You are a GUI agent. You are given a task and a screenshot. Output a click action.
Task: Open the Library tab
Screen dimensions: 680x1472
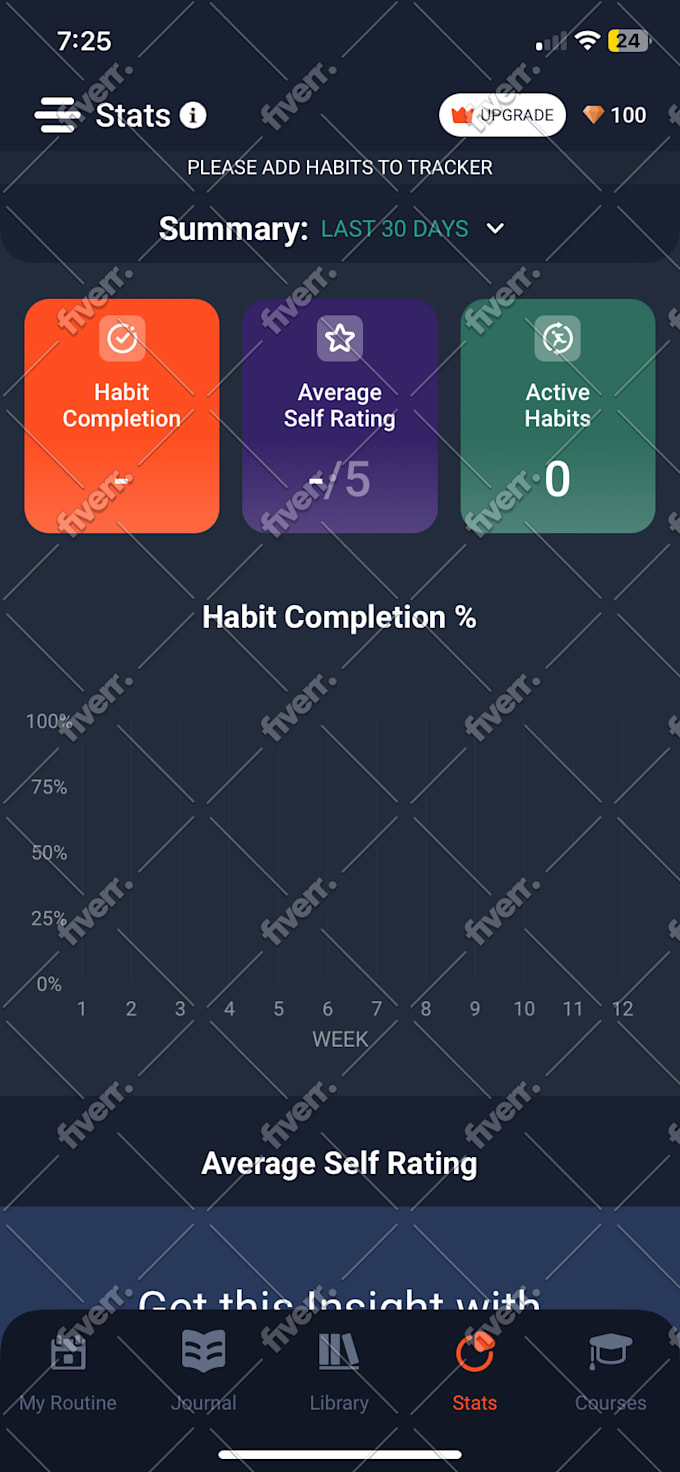339,1372
